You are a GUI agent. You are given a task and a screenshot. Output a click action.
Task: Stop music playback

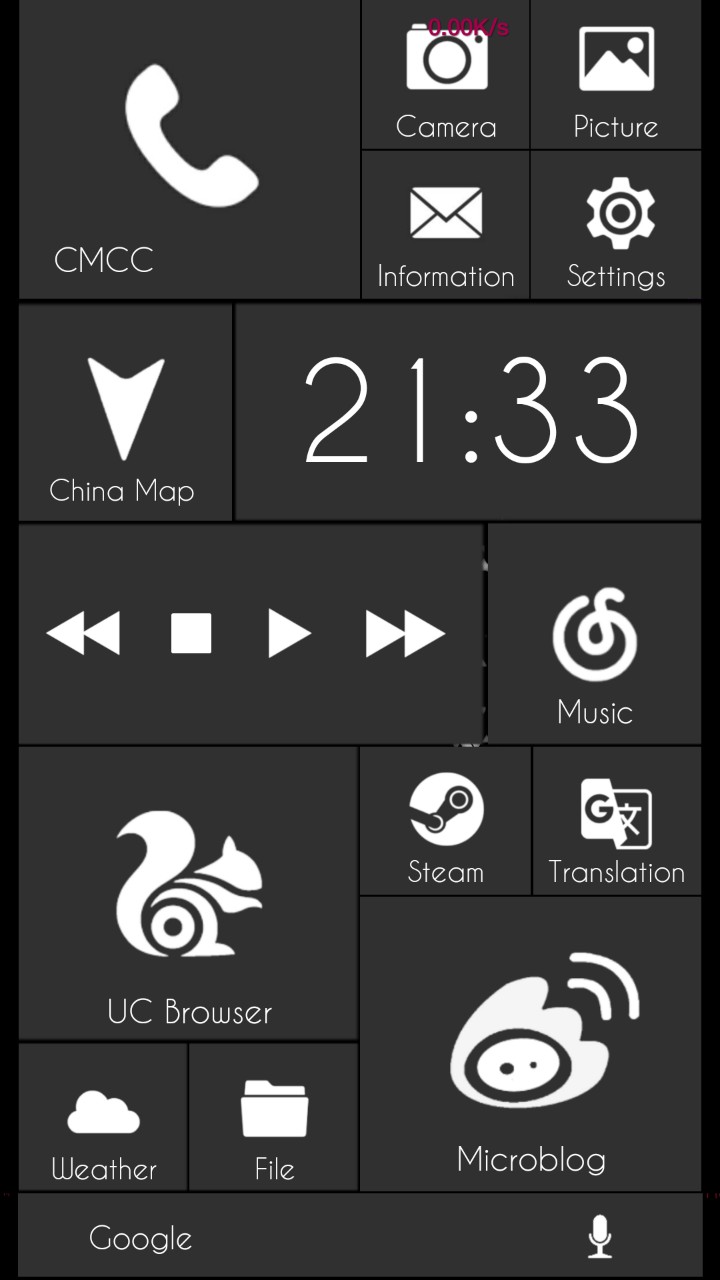191,634
